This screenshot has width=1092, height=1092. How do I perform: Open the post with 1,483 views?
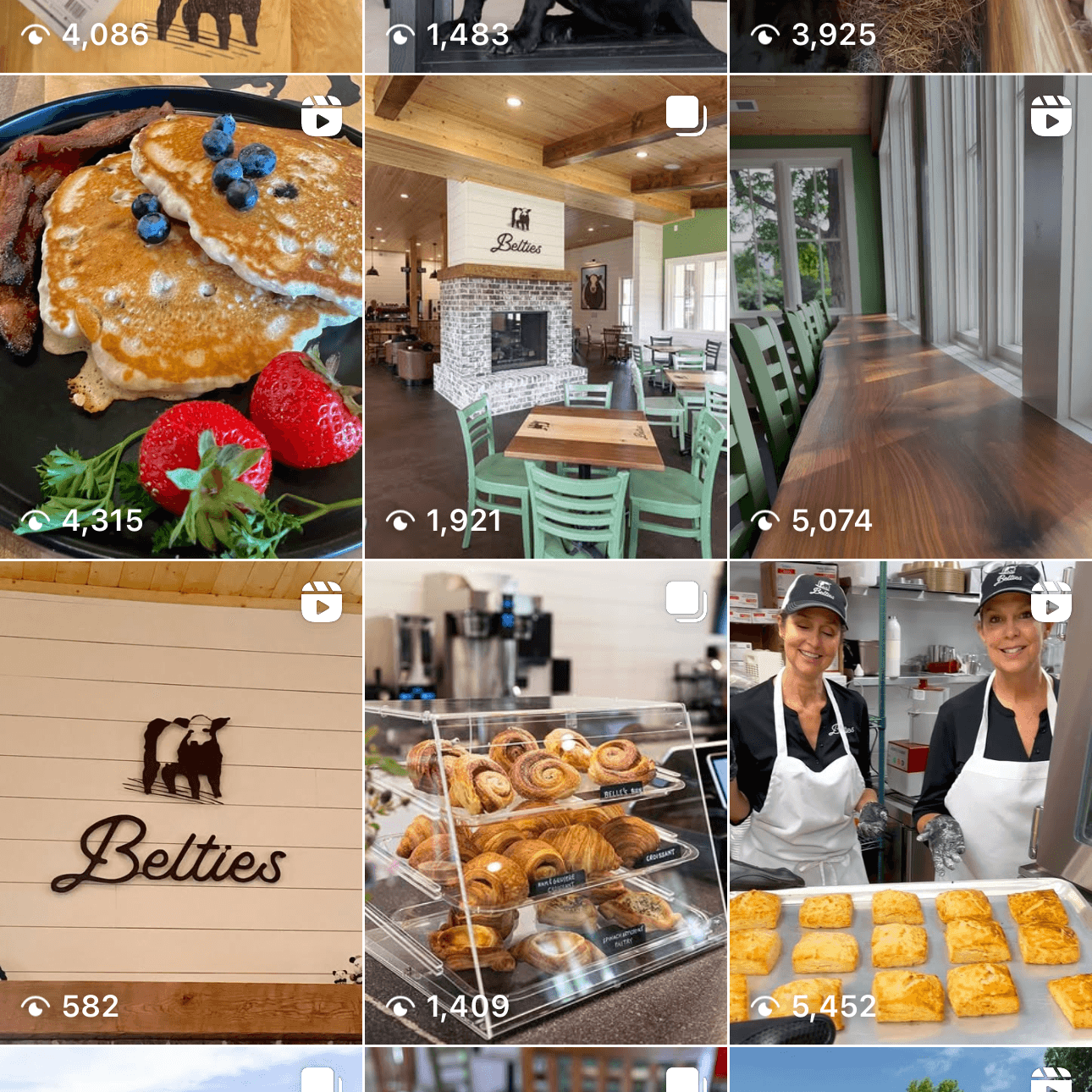pyautogui.click(x=545, y=36)
